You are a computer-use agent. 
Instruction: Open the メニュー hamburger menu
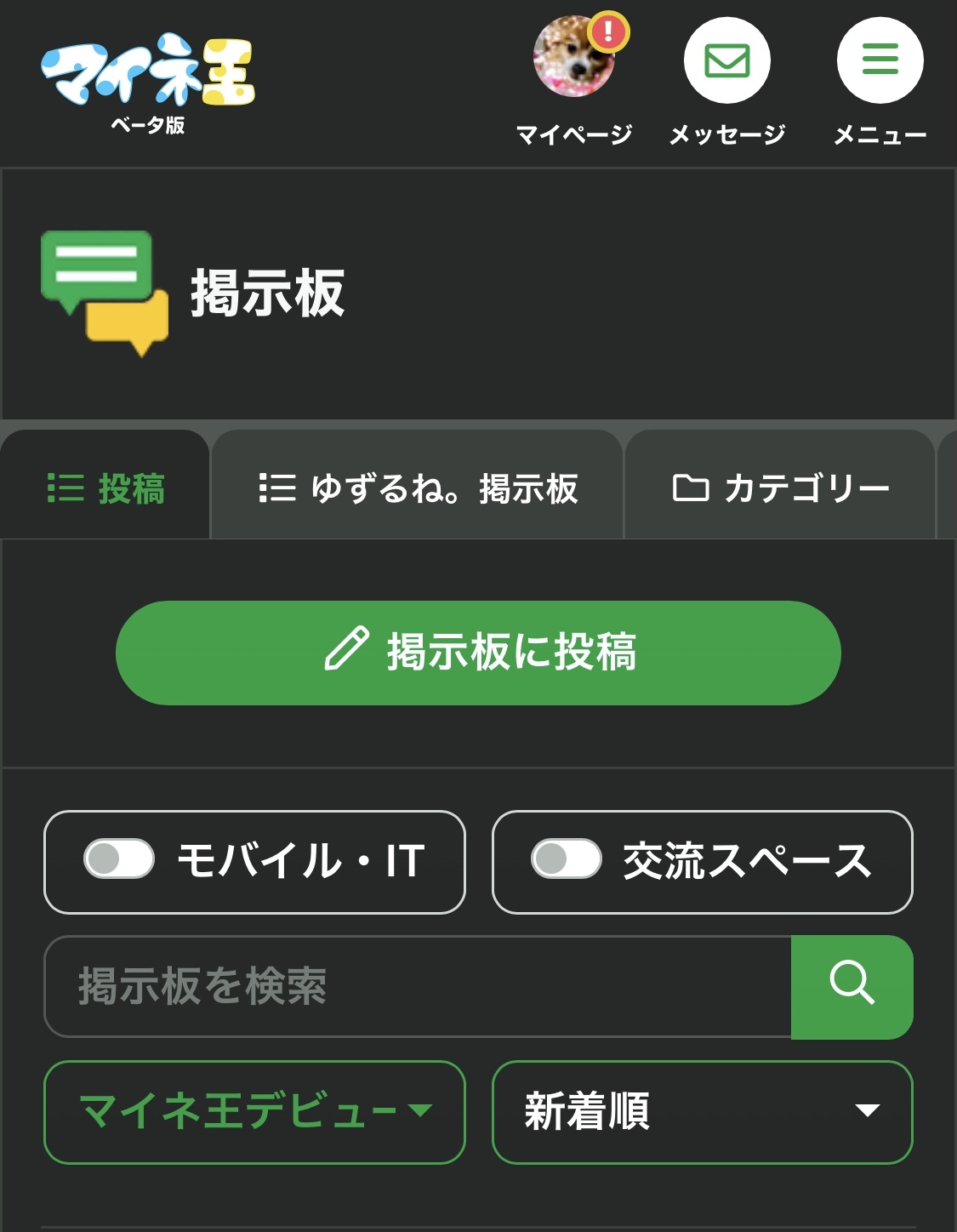880,60
